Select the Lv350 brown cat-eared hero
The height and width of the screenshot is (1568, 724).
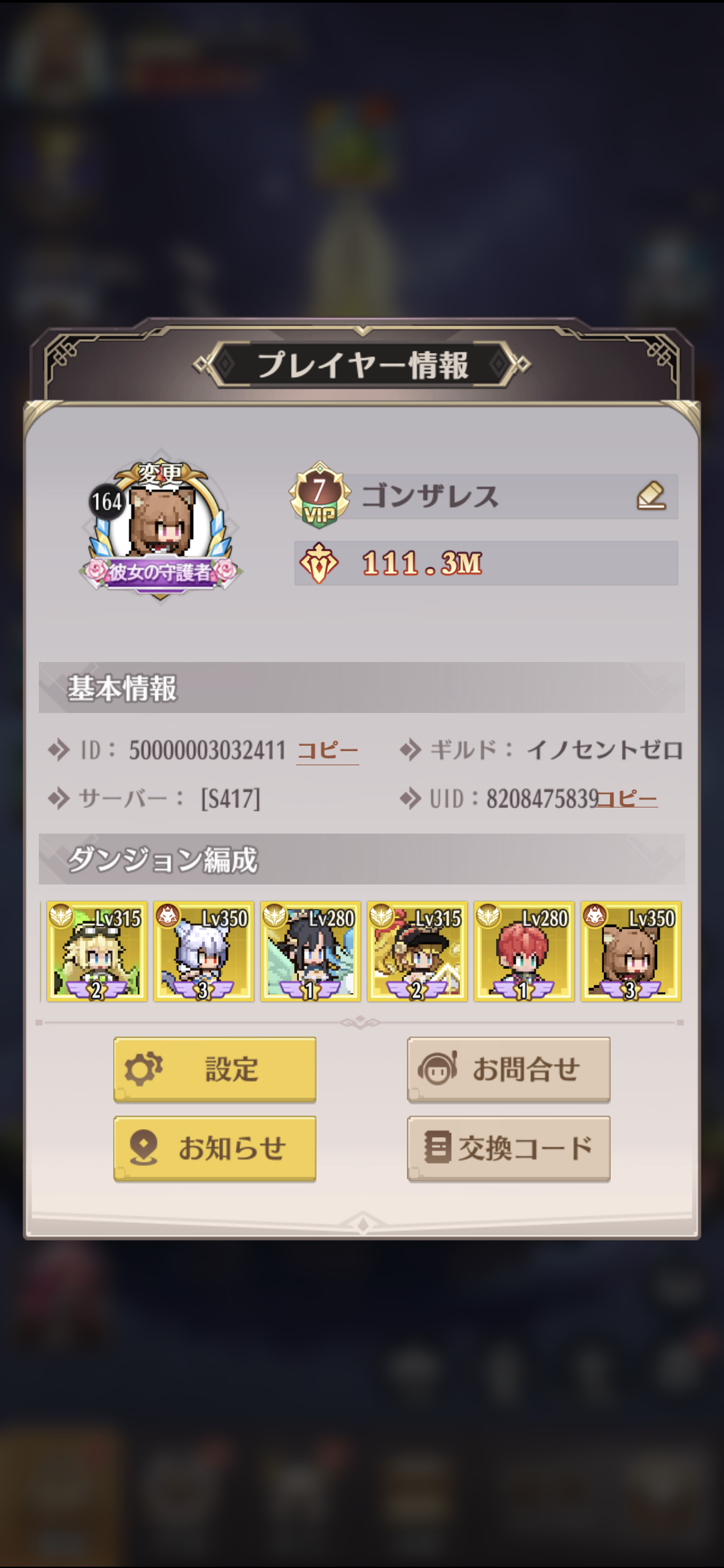point(631,952)
